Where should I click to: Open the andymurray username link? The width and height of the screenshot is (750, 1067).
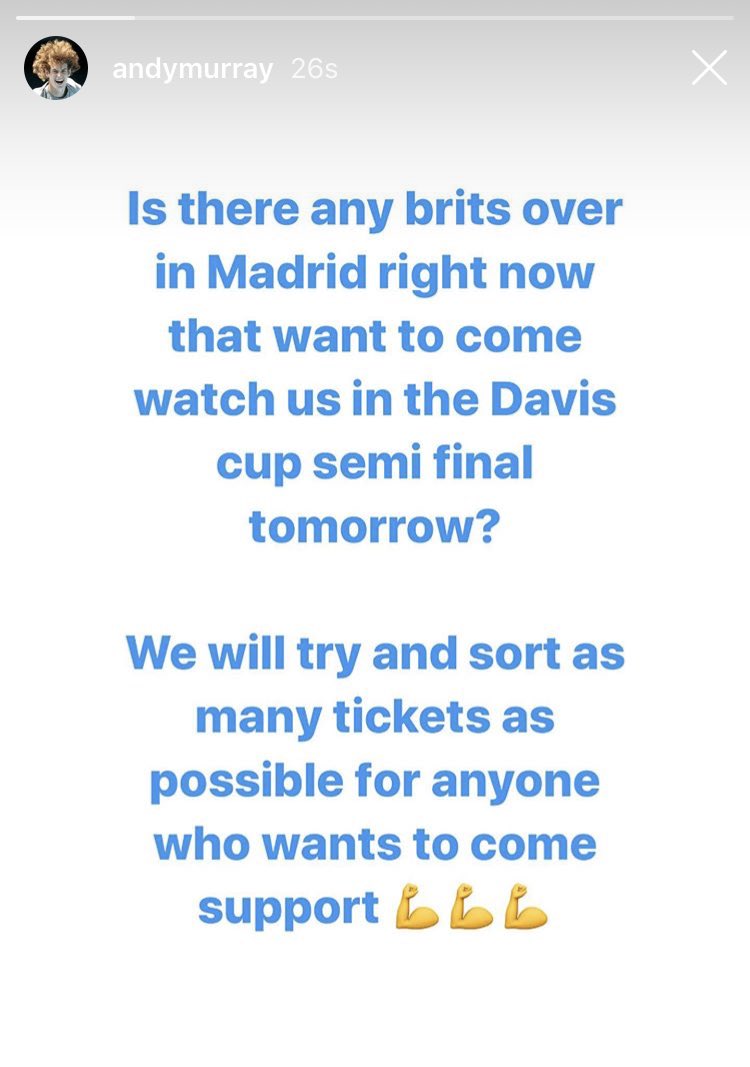(192, 69)
